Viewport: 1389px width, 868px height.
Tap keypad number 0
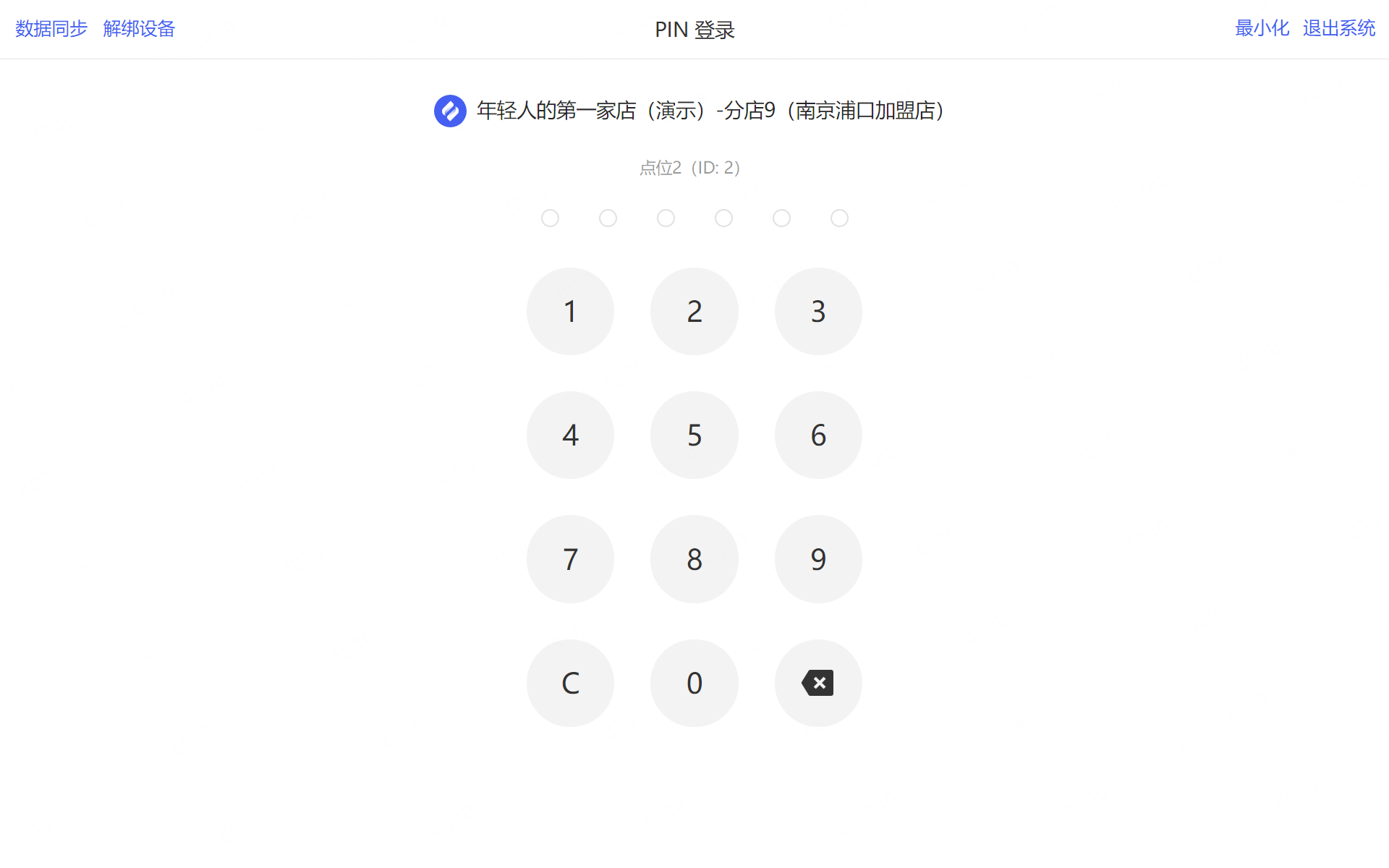[x=694, y=683]
